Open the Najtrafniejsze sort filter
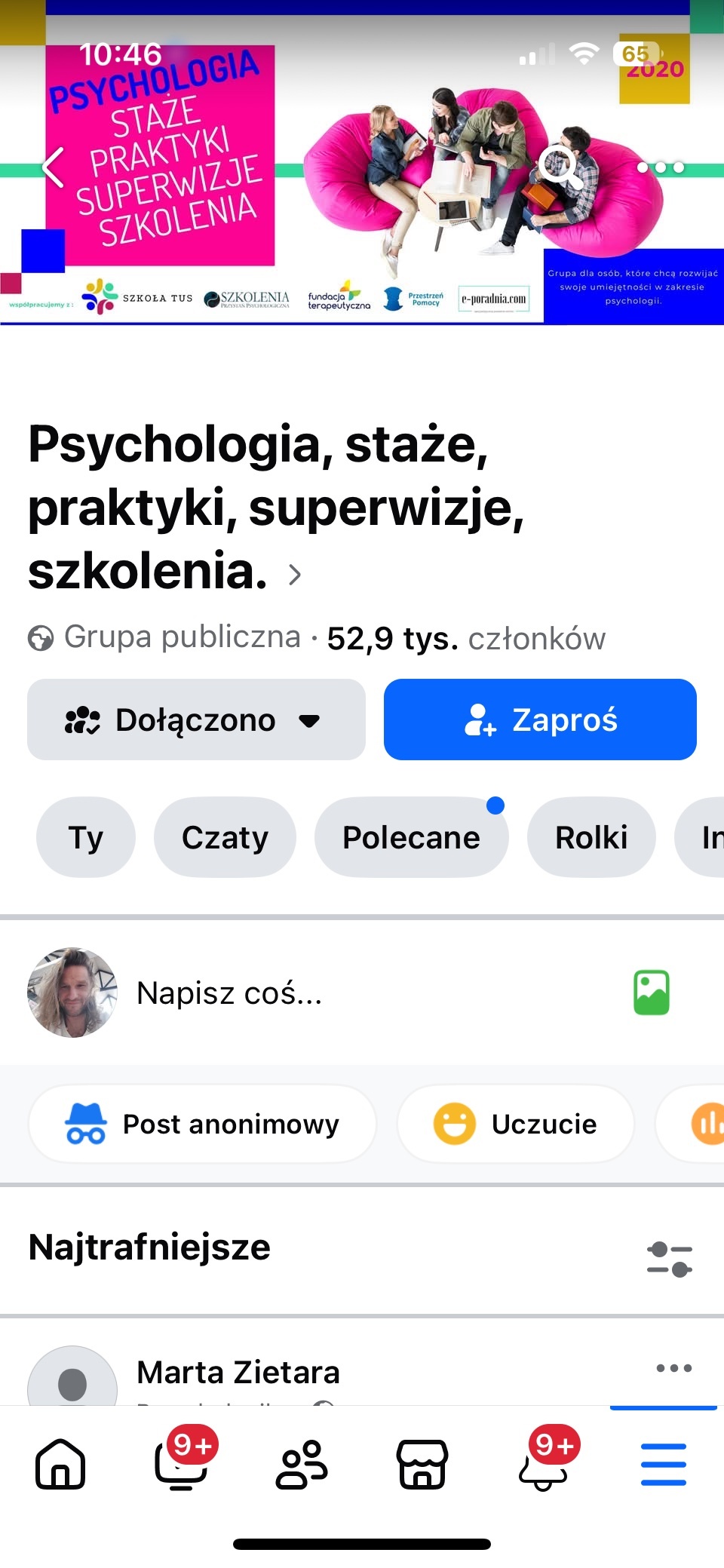Viewport: 724px width, 1568px height. point(669,1259)
